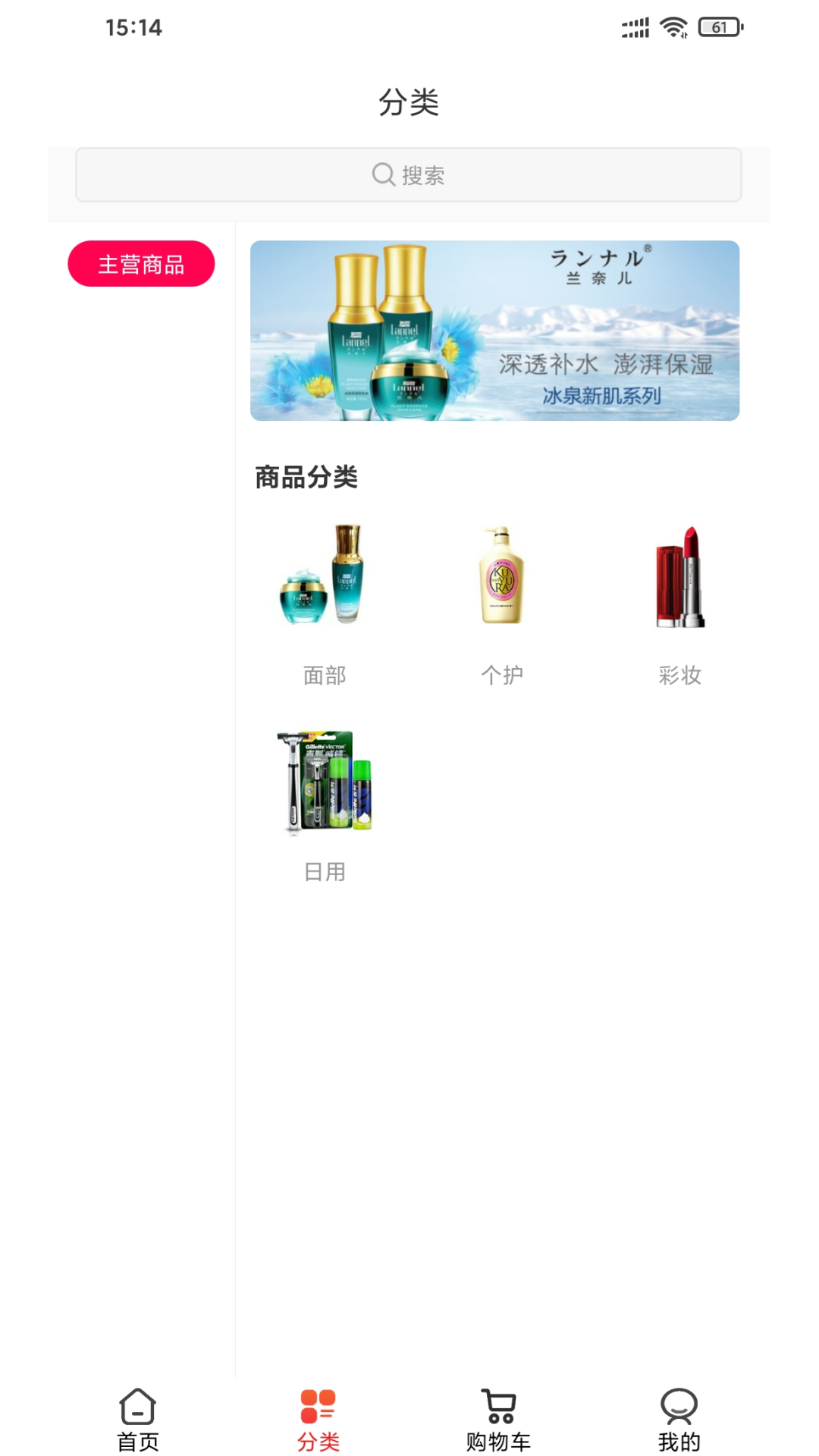819x1456 pixels.
Task: Open the 兰奈儿 冰泉新肌系列 banner
Action: pos(494,331)
